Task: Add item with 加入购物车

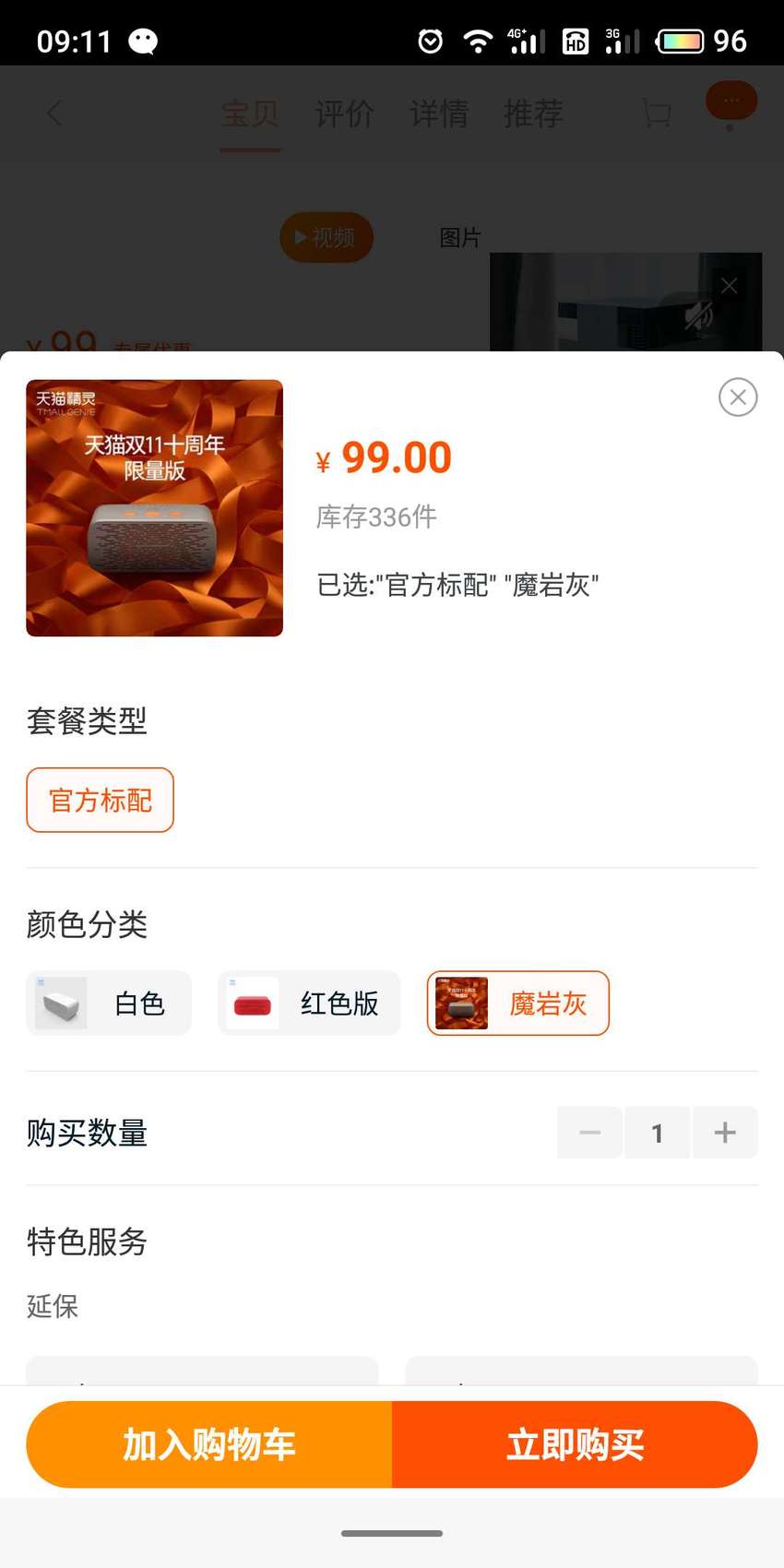Action: coord(209,1444)
